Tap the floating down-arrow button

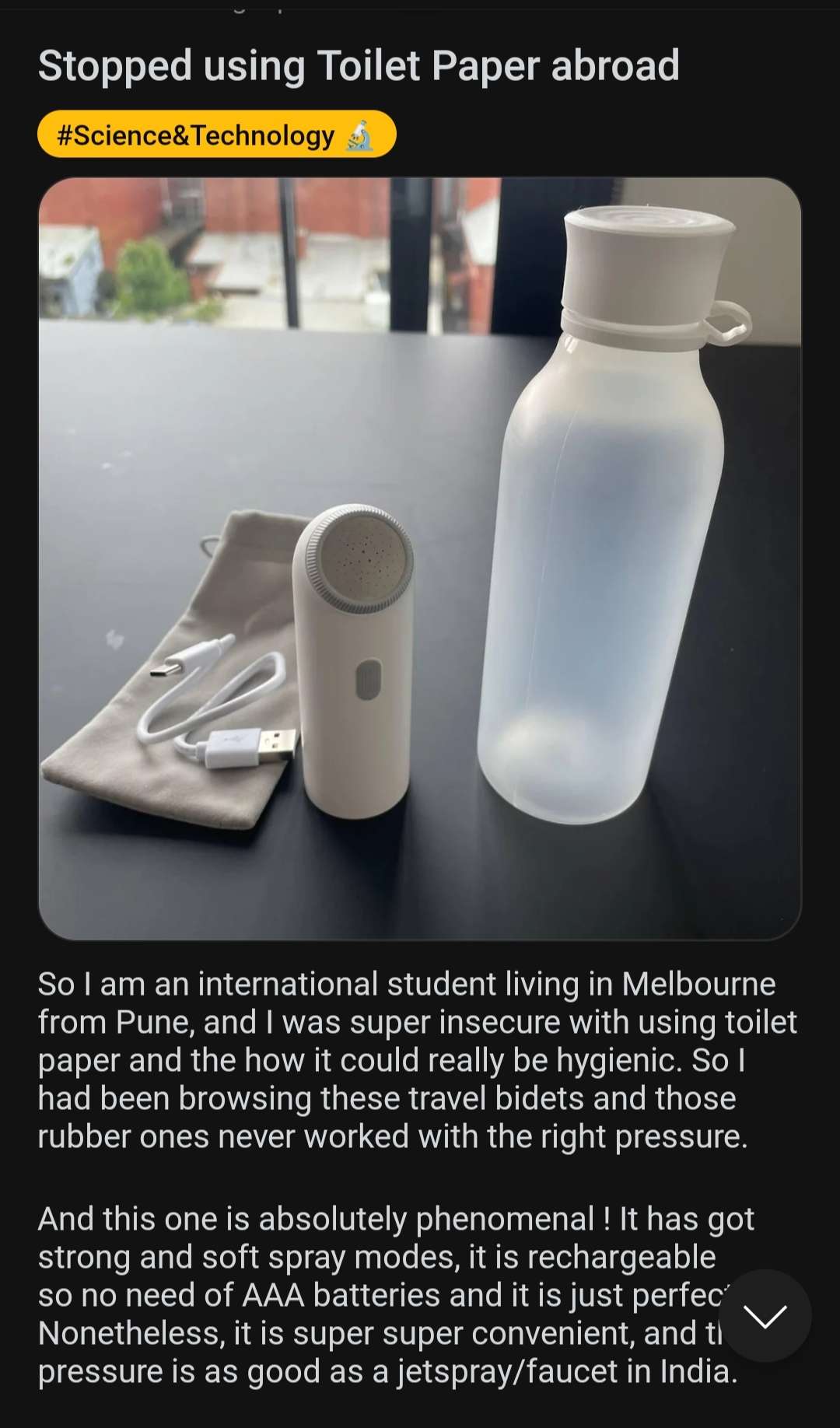pos(765,1316)
